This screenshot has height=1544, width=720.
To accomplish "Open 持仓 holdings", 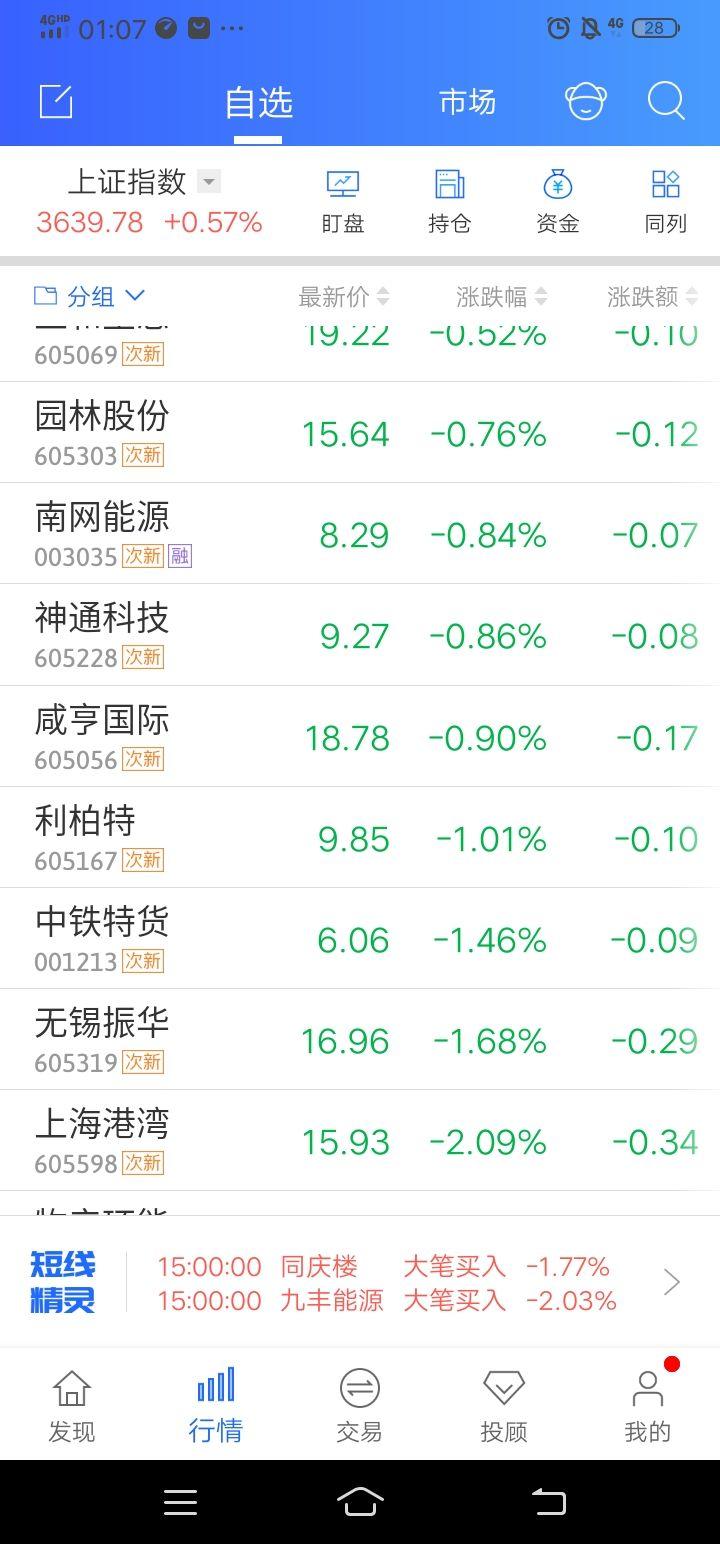I will (450, 202).
